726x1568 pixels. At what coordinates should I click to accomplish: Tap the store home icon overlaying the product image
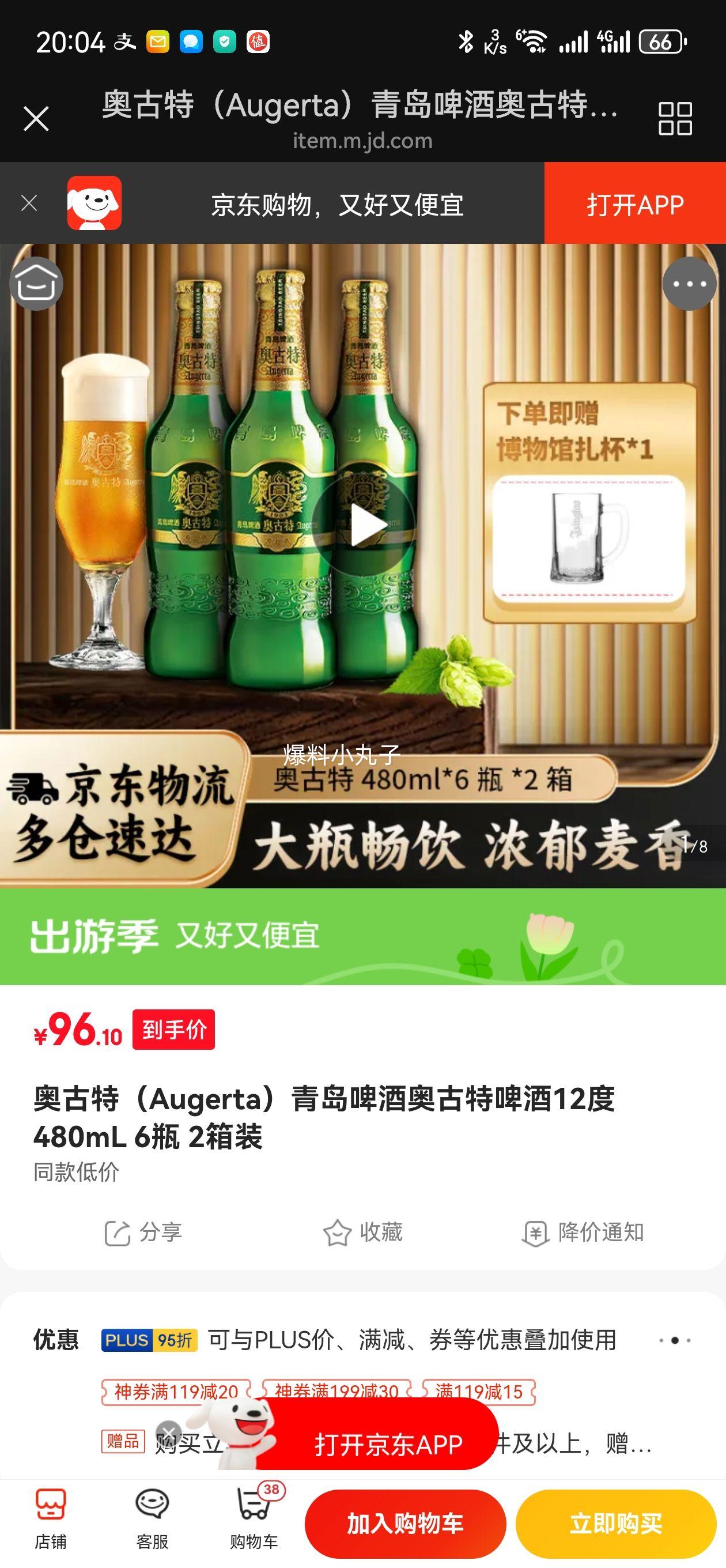(36, 283)
